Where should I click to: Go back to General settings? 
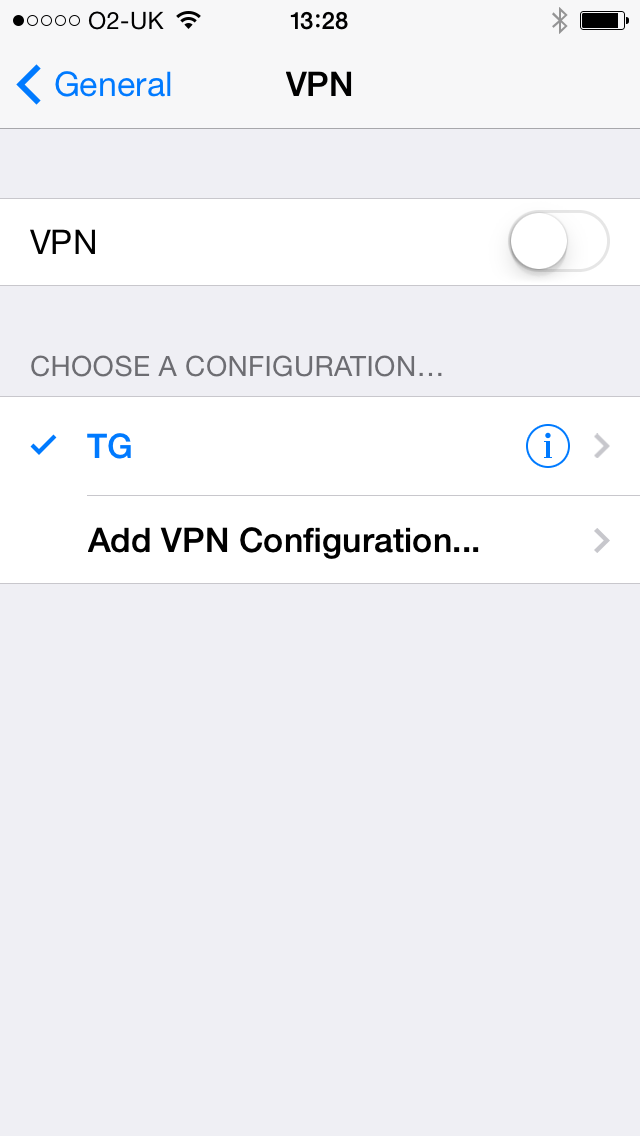click(x=94, y=85)
